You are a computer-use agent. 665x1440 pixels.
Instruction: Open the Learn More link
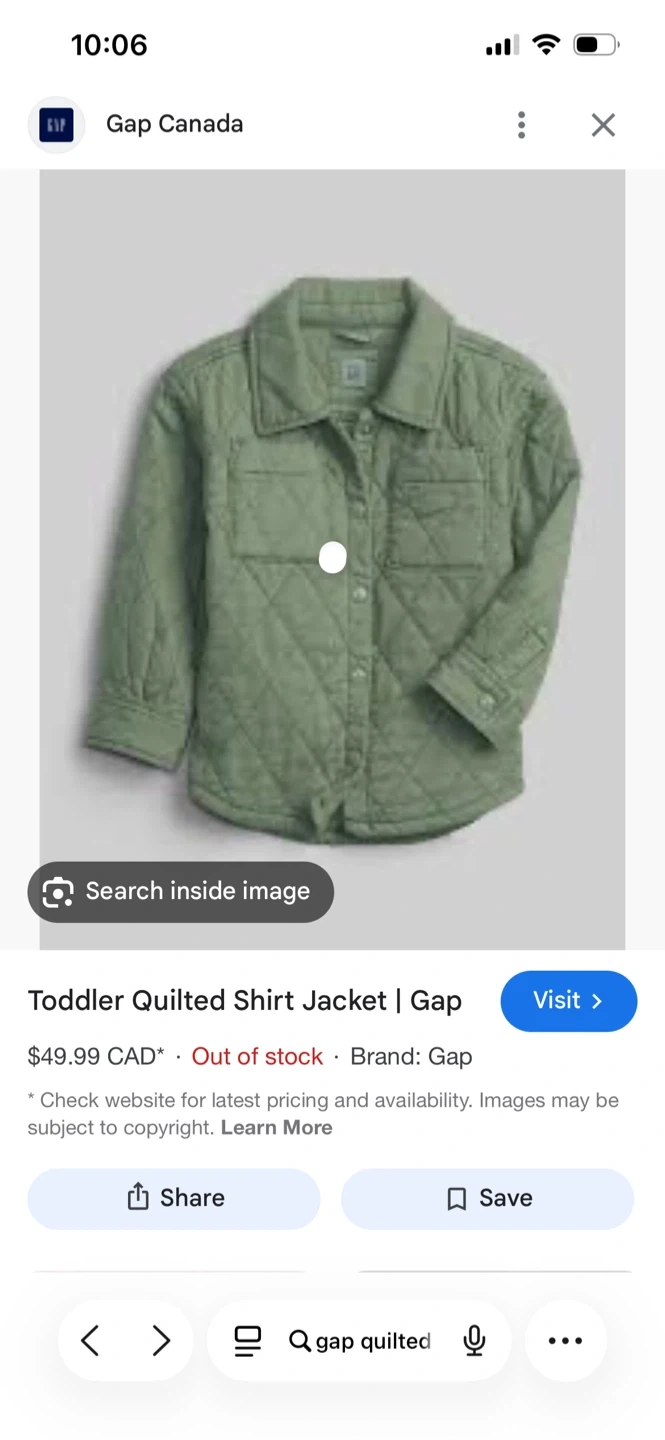276,1127
